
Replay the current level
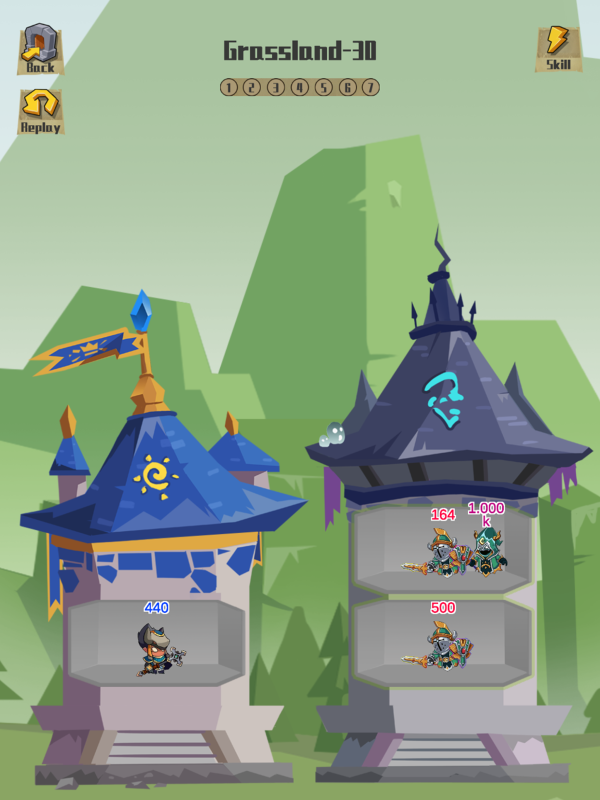[x=40, y=111]
